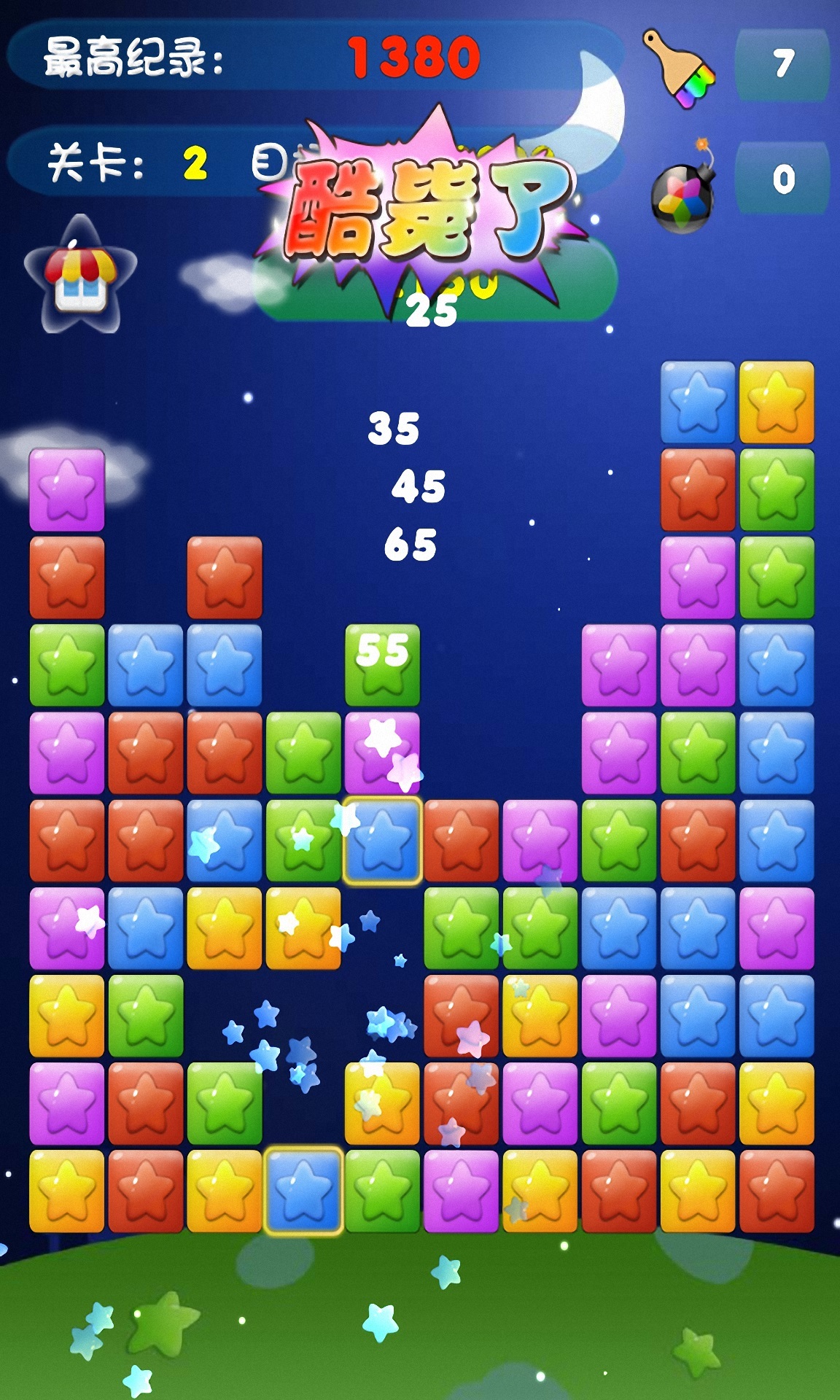Pop the yellow star at the right column top

[777, 402]
